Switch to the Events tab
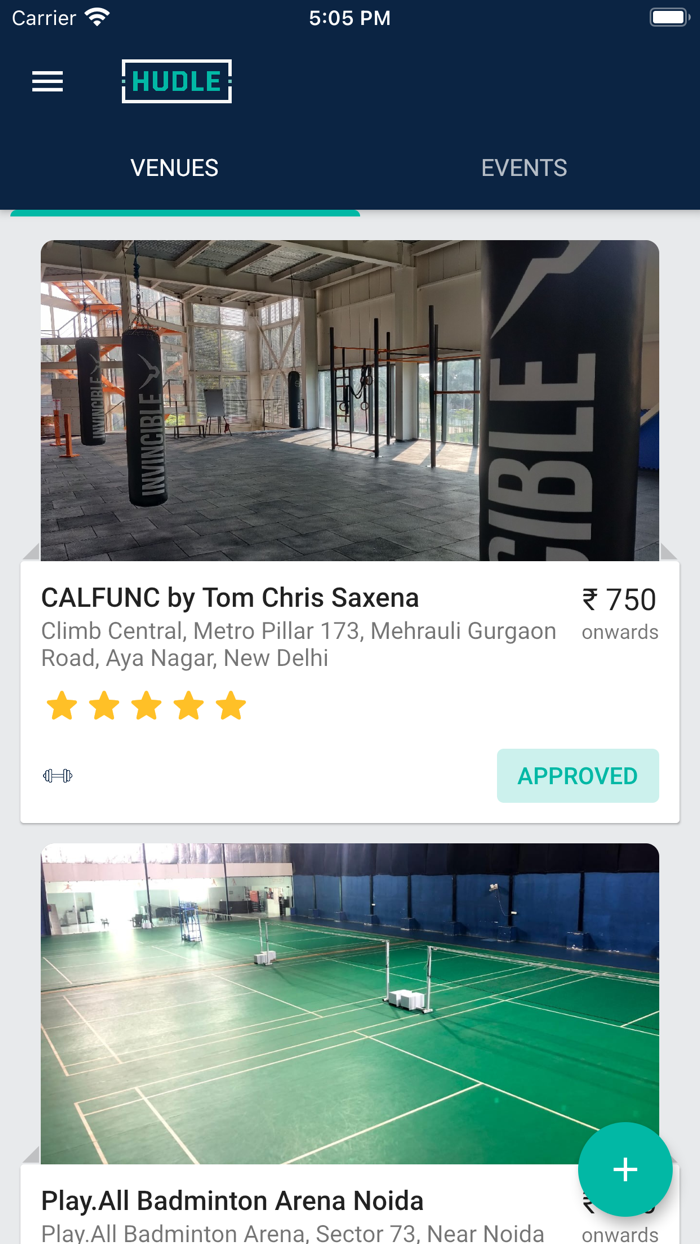 coord(524,168)
